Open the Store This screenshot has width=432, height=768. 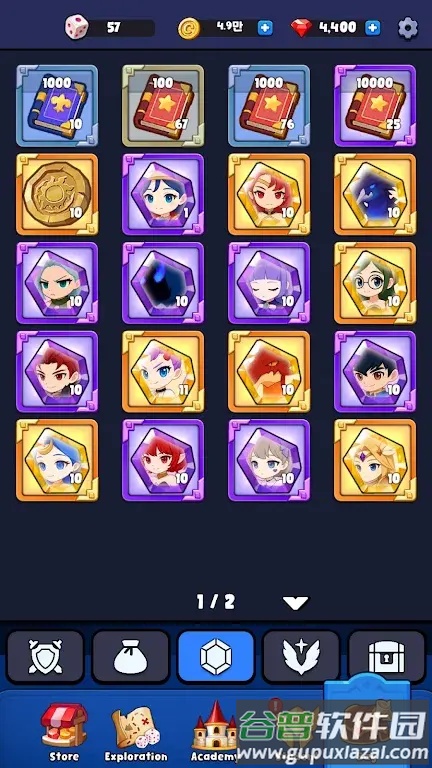point(64,732)
